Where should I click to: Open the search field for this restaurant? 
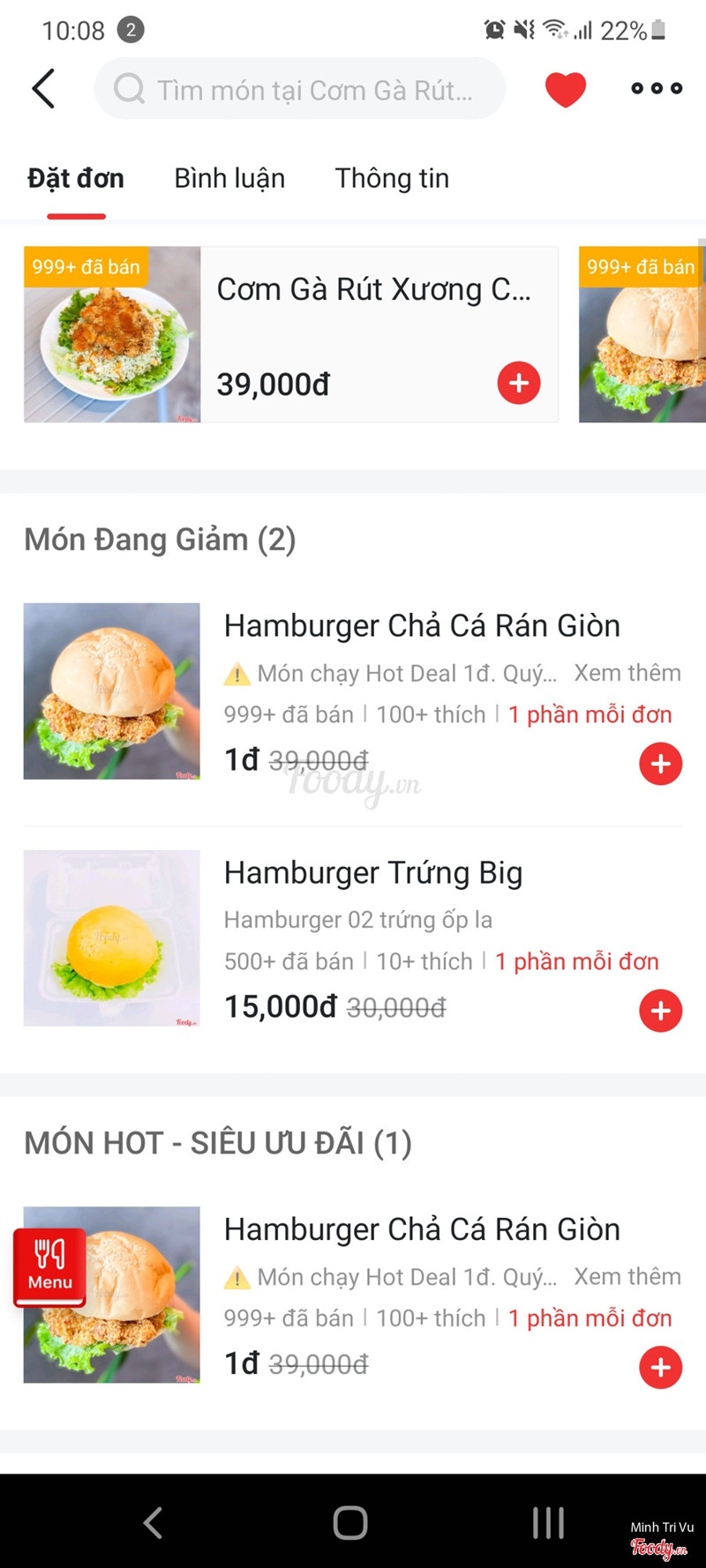point(300,89)
